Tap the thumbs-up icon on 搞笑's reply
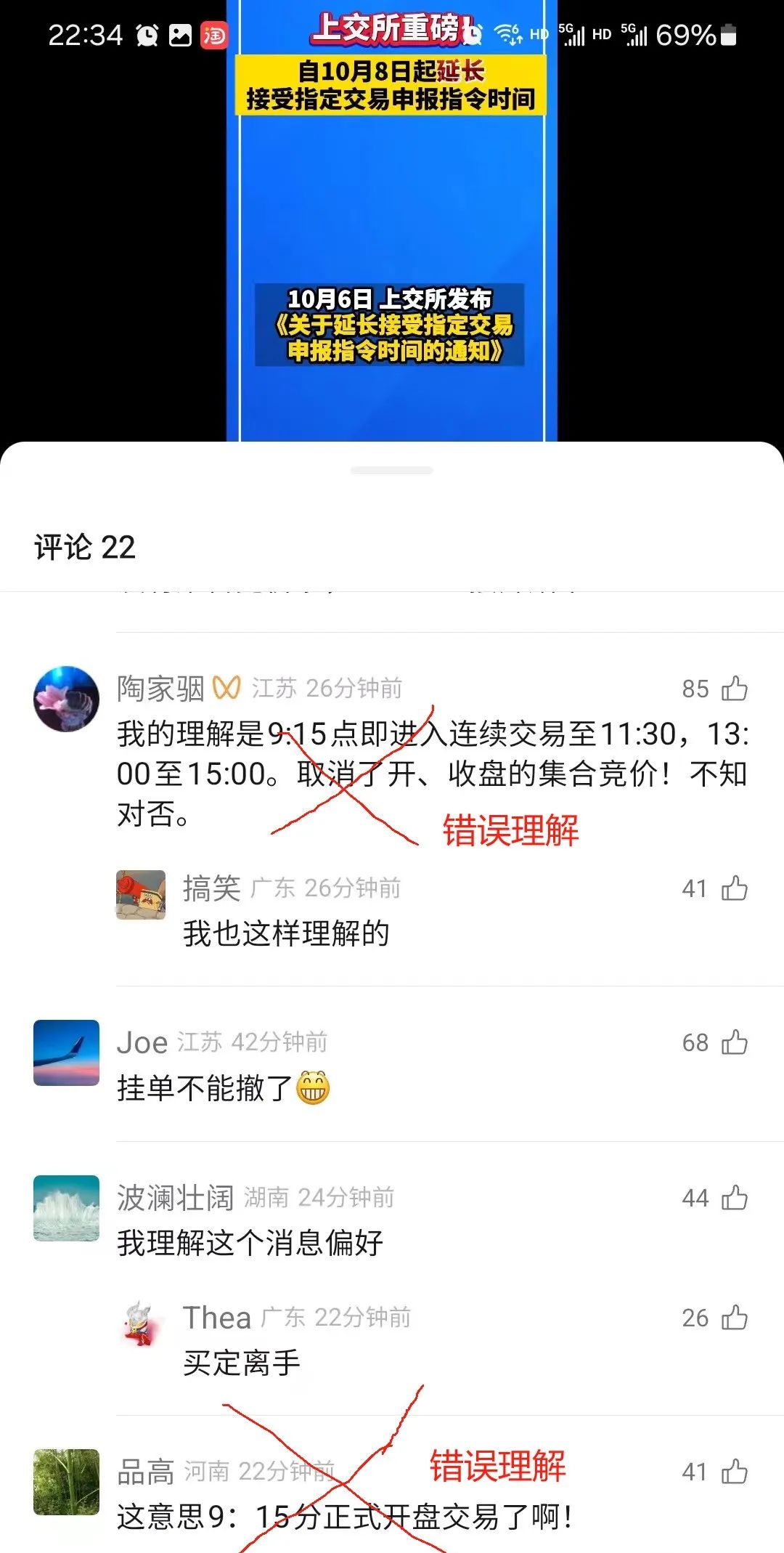The height and width of the screenshot is (1553, 784). coord(735,888)
